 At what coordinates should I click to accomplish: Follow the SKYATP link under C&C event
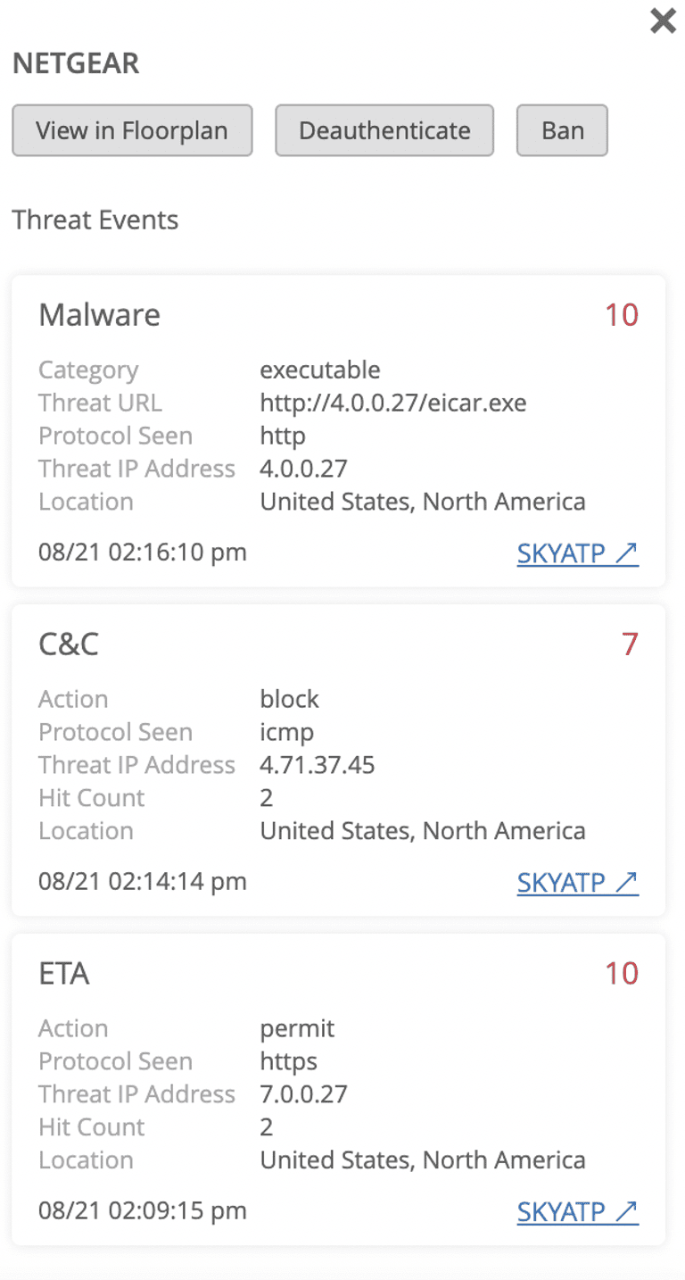(x=577, y=882)
